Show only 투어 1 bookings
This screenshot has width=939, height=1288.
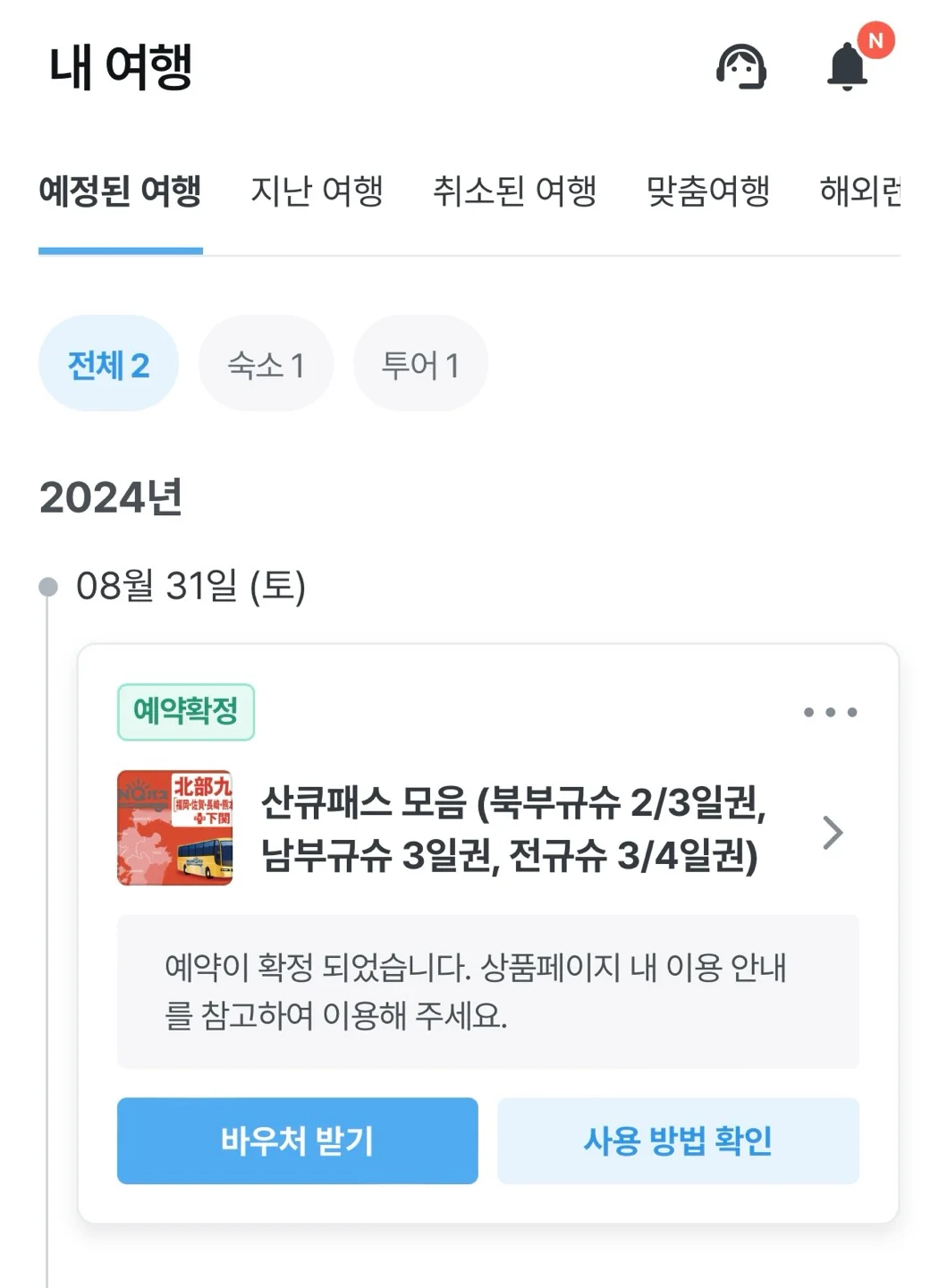pos(420,364)
